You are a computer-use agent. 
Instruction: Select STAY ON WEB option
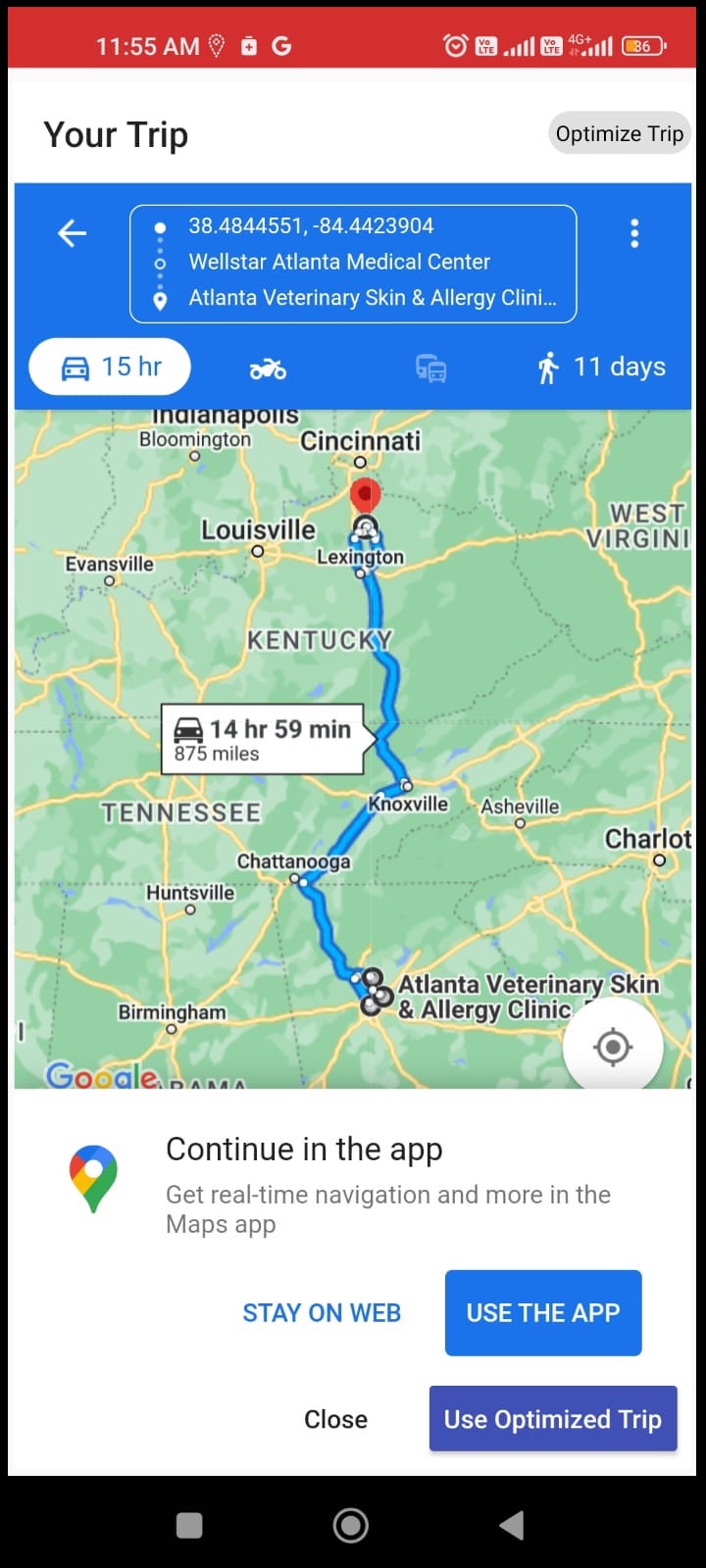click(x=322, y=1313)
